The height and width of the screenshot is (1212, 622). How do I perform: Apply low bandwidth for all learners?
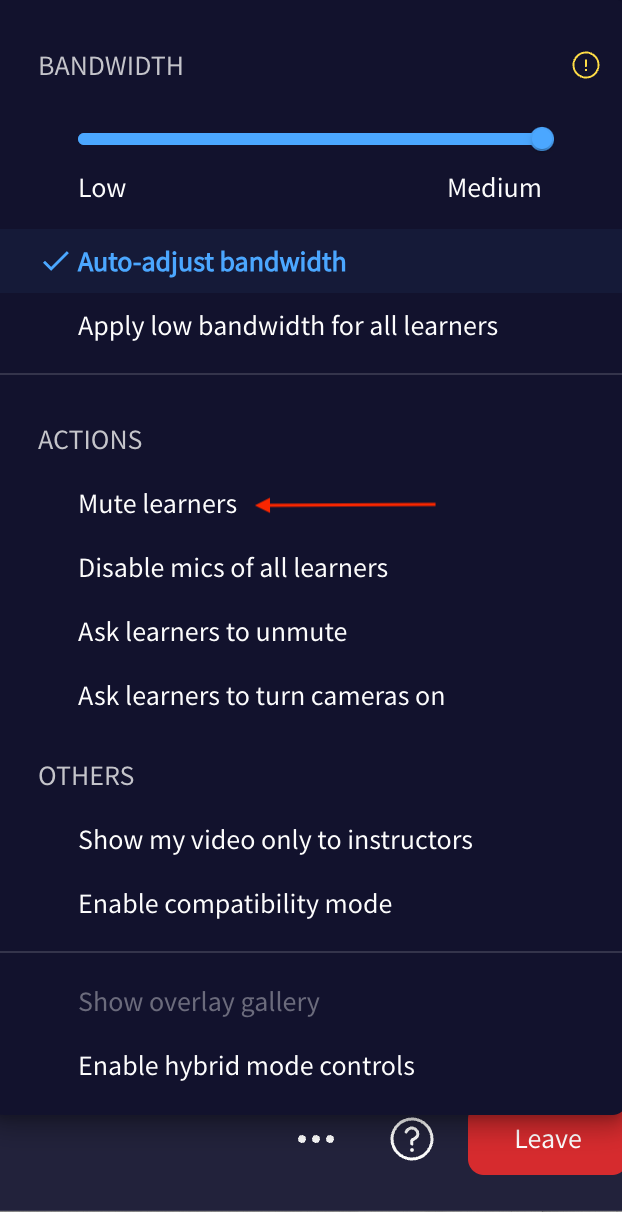click(288, 326)
